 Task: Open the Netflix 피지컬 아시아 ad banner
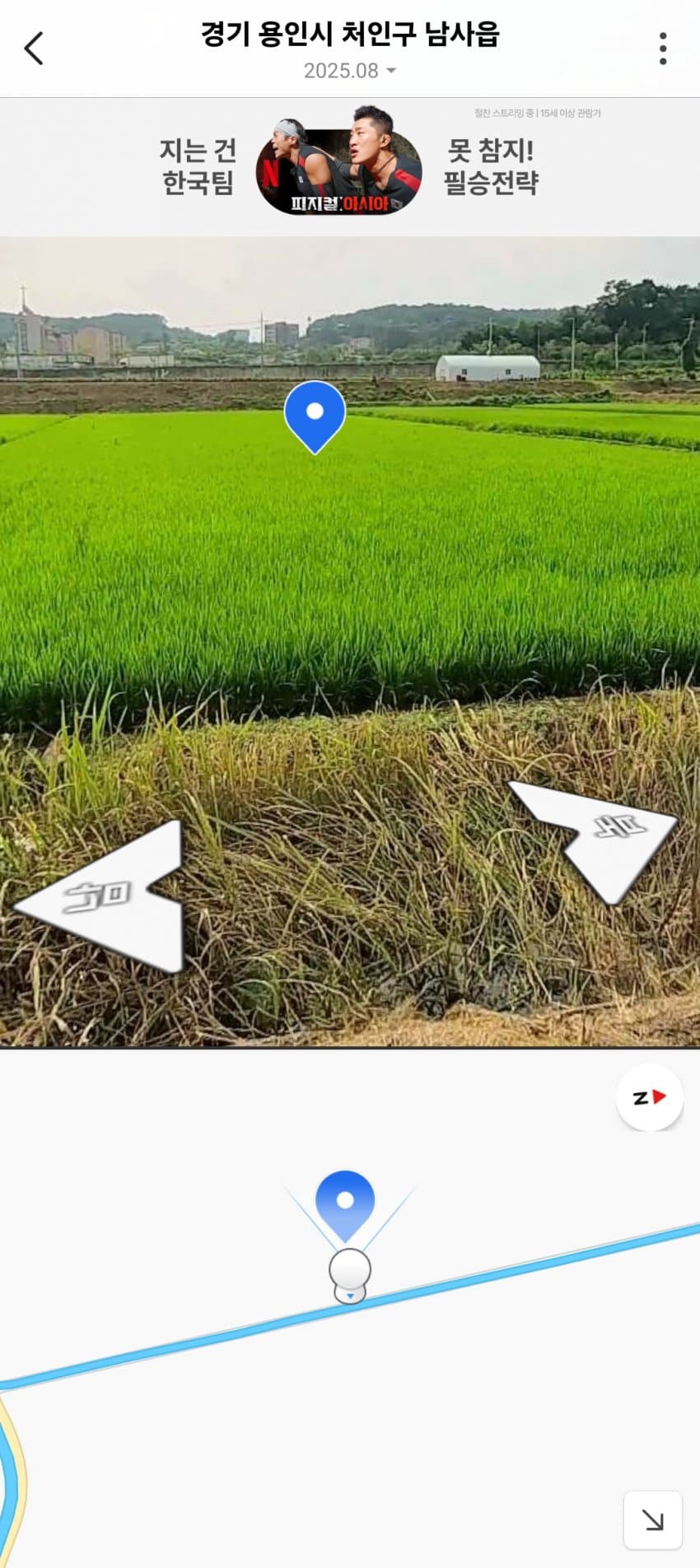[349, 167]
